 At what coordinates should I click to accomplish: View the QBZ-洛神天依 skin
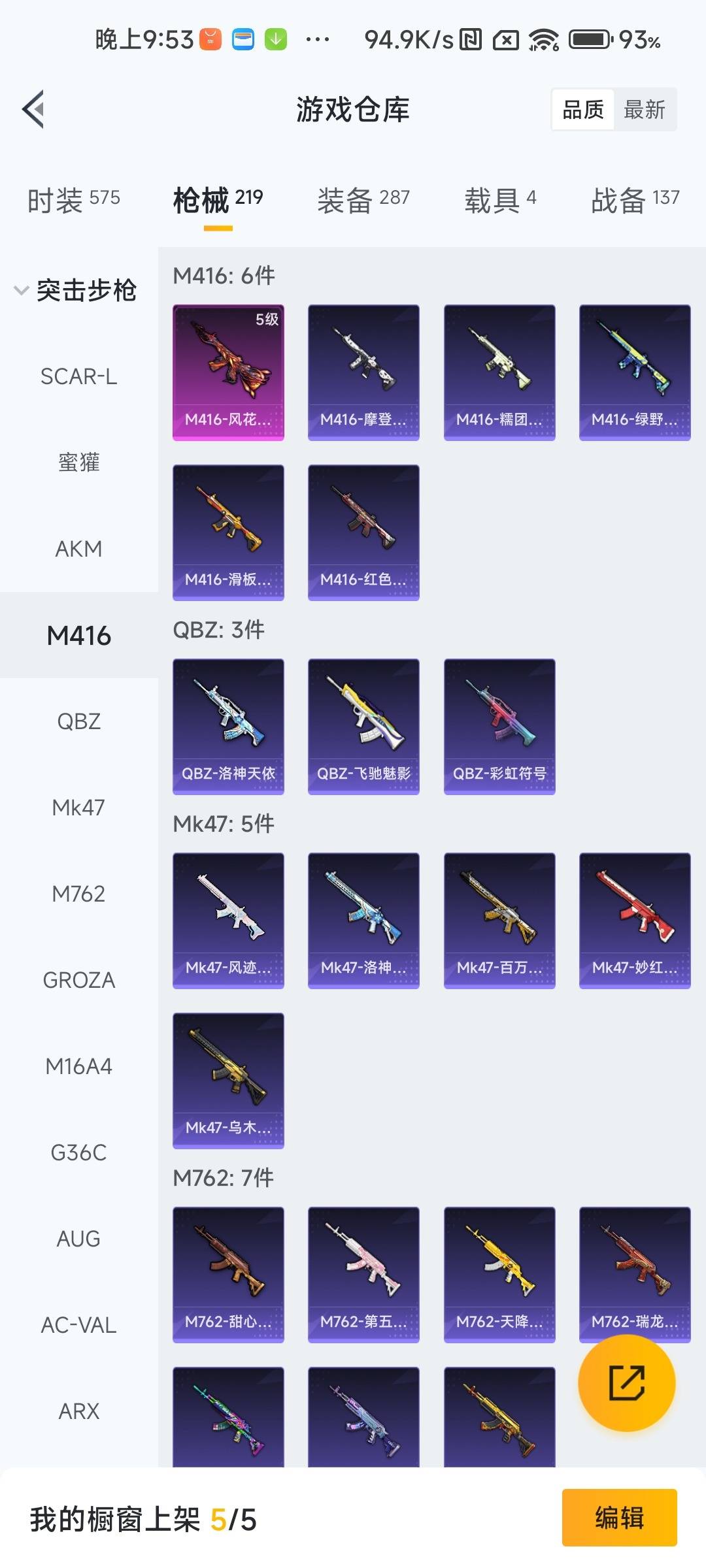pos(228,727)
